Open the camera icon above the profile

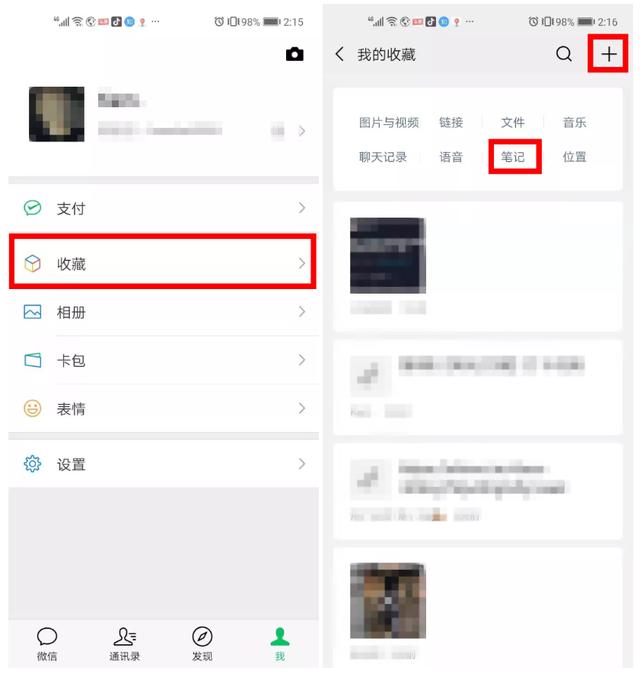tap(294, 55)
